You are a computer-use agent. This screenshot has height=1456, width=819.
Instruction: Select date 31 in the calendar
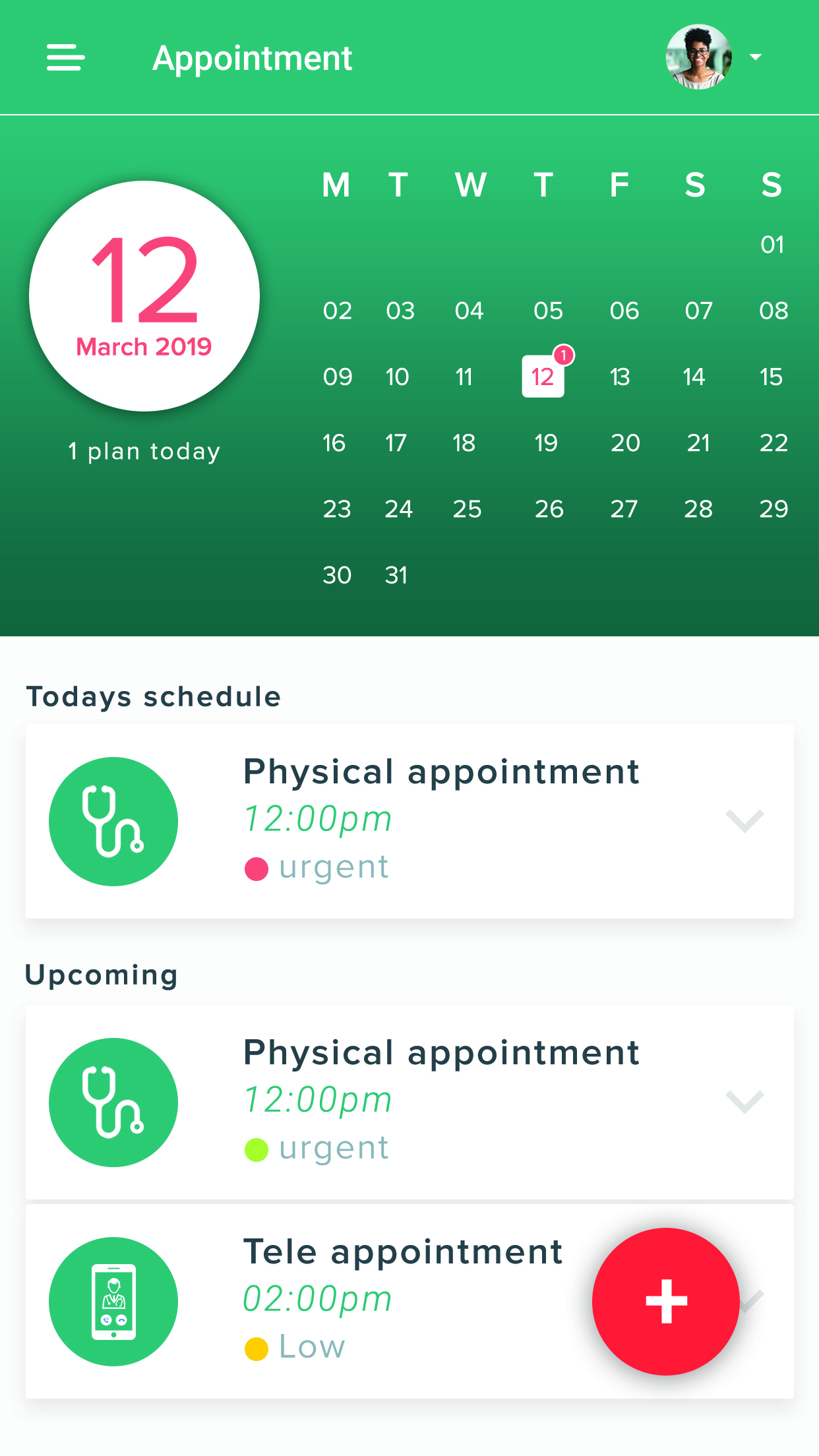396,575
